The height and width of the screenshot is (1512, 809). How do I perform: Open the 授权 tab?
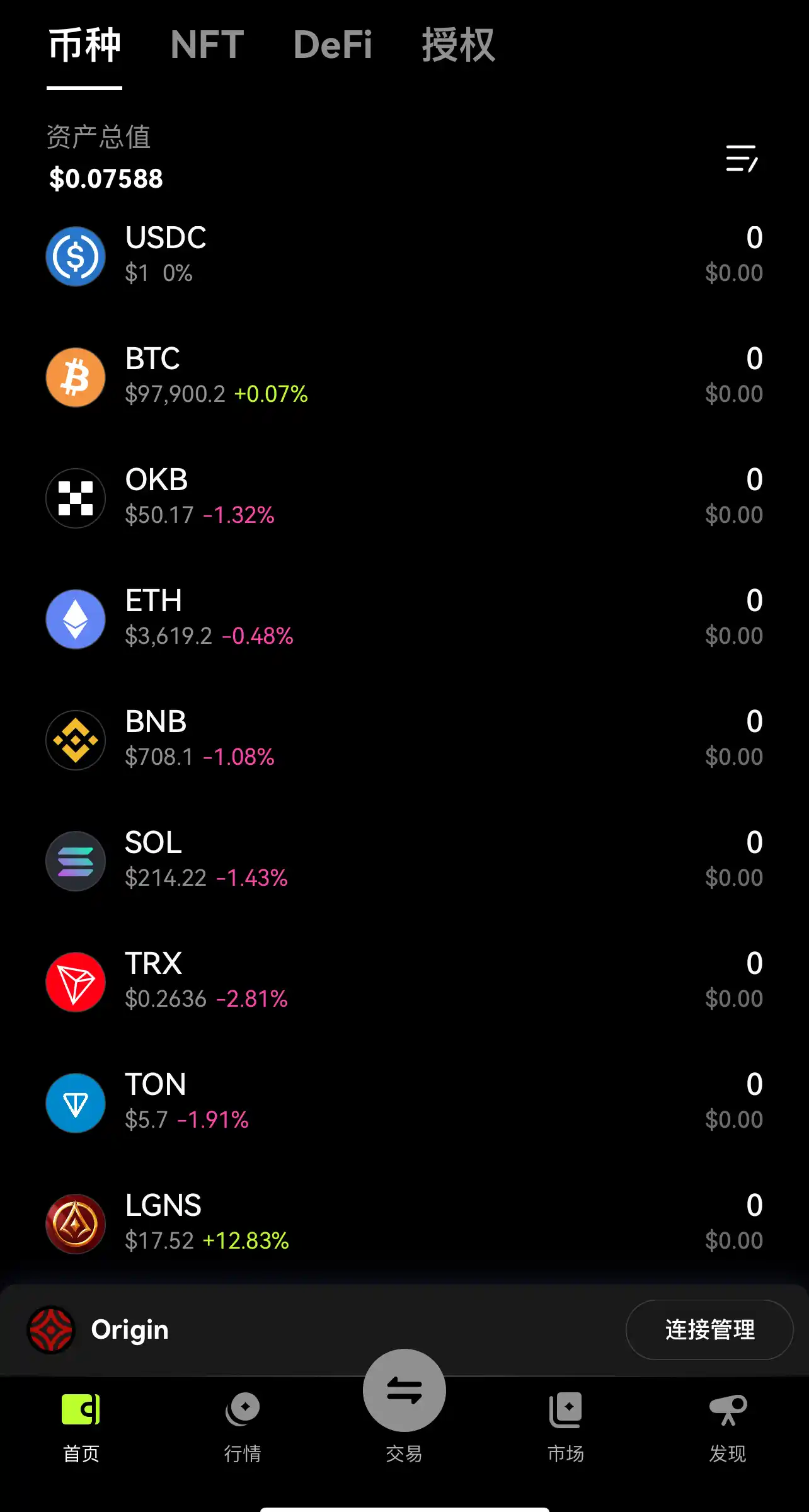tap(458, 45)
